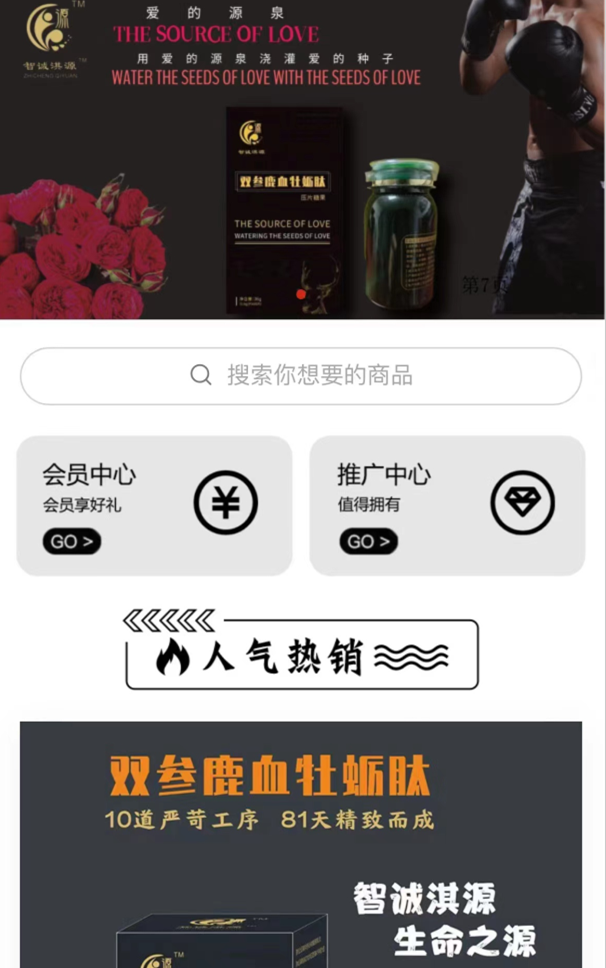Tap GO button under 值得拥有
Screen dimensions: 606x968
(368, 542)
